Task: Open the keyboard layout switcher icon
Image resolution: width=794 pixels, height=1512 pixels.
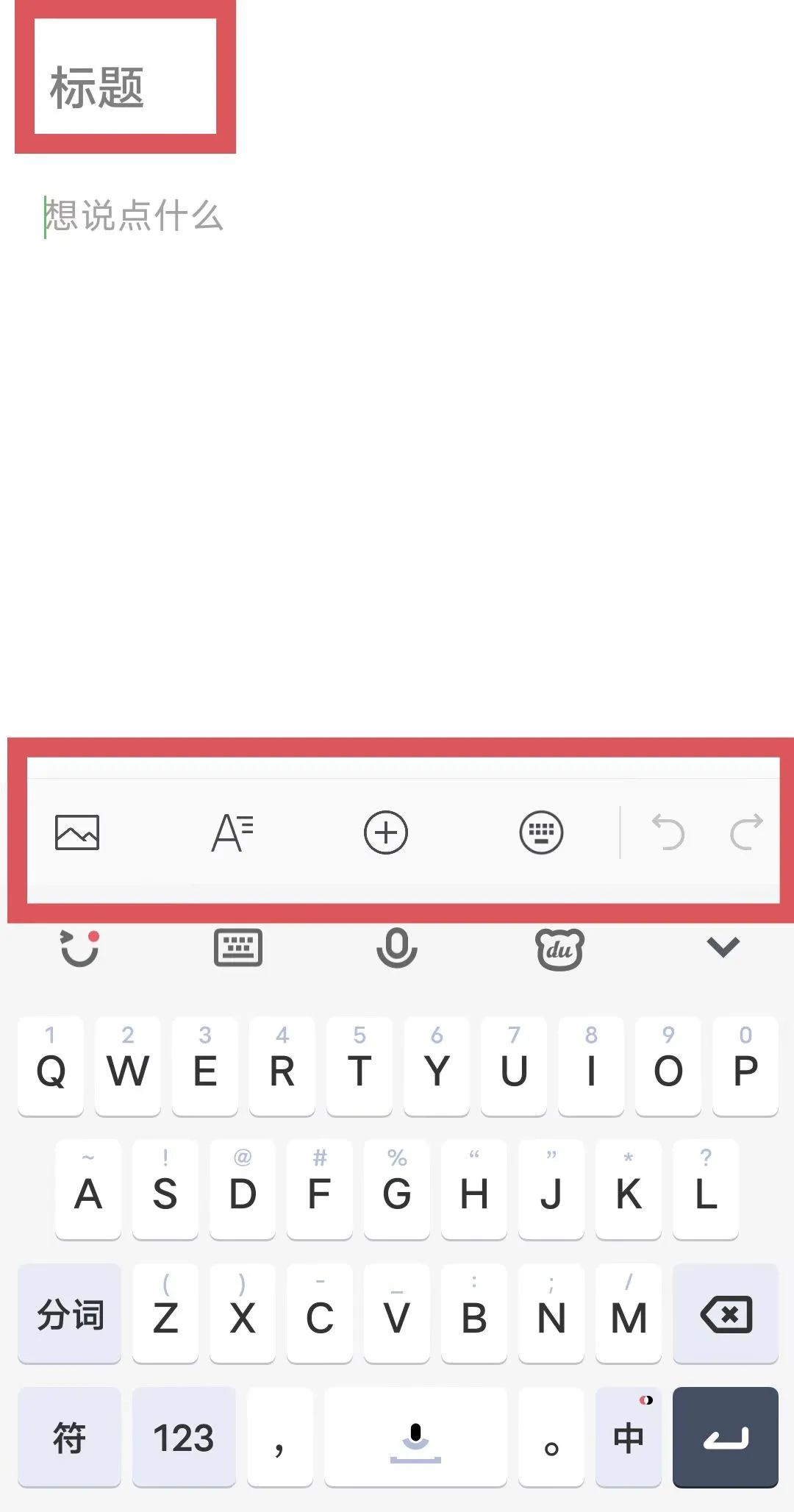Action: (x=238, y=947)
